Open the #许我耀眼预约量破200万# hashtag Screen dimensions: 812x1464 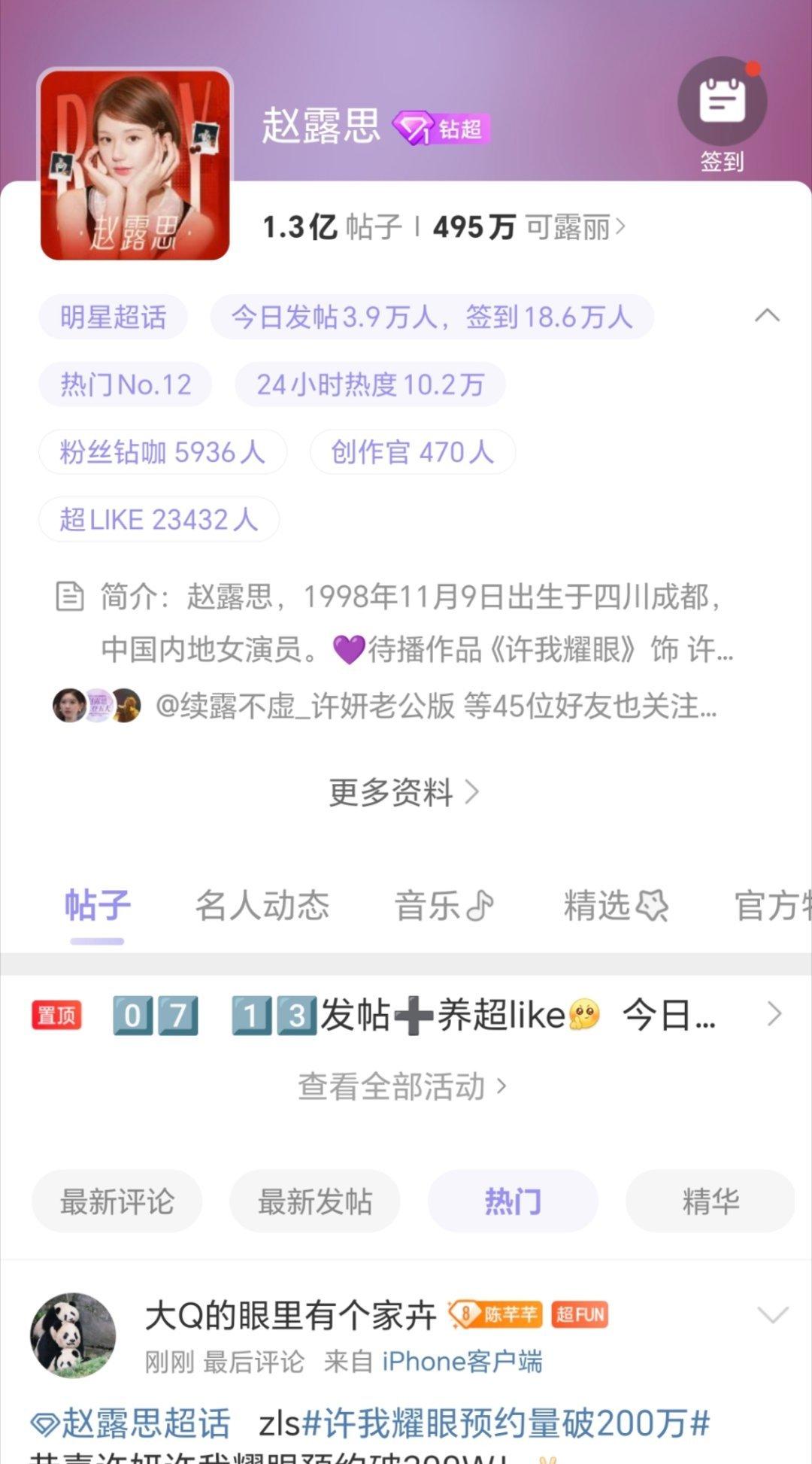[x=505, y=1424]
